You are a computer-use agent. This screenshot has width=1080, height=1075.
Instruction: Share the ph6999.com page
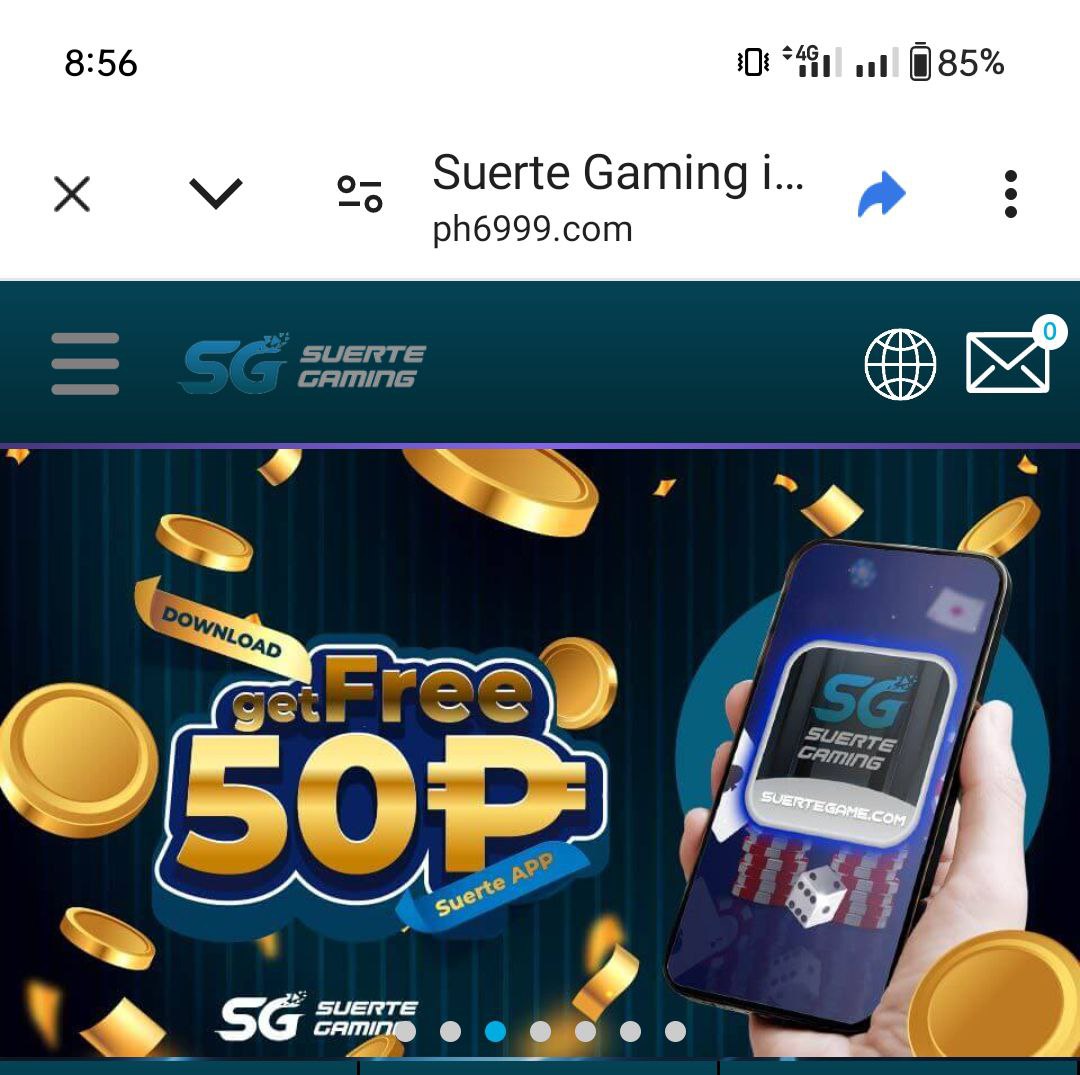[881, 196]
